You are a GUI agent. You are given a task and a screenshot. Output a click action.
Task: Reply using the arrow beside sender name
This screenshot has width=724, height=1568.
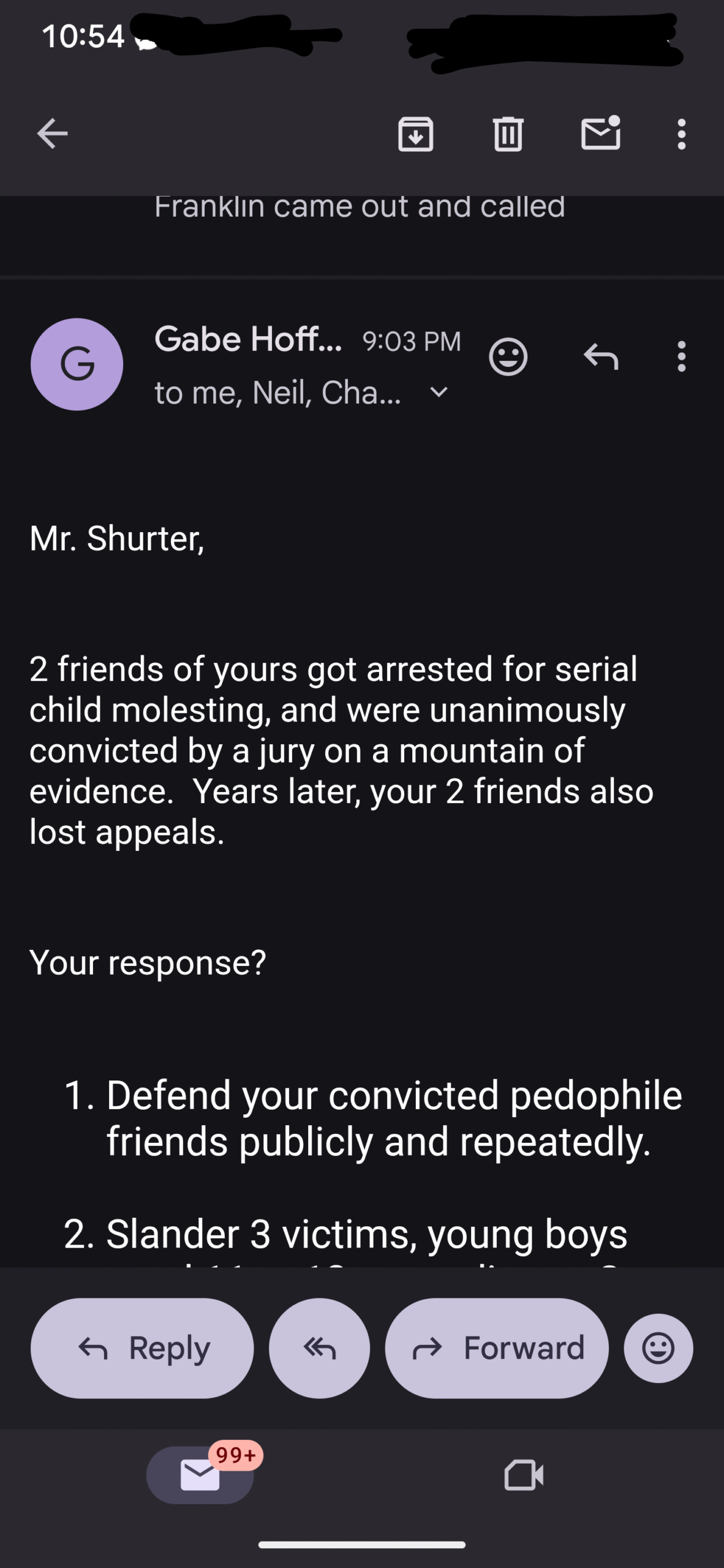pos(601,356)
